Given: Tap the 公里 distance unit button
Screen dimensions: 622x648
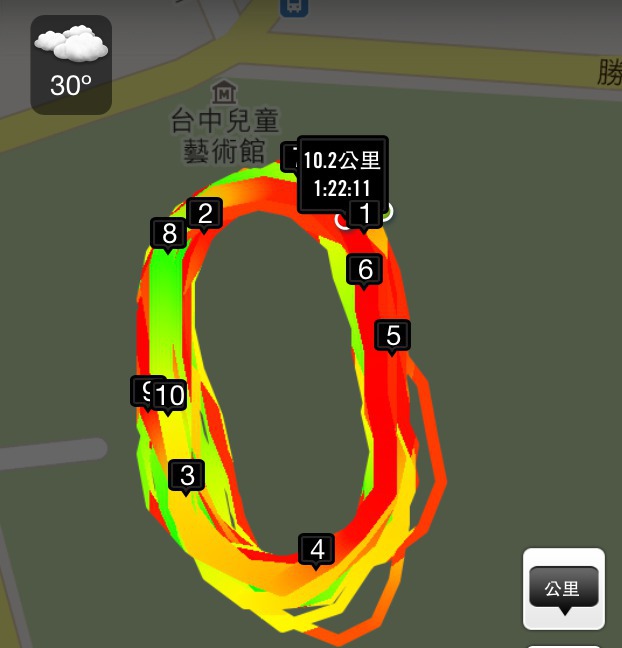Looking at the screenshot, I should coord(564,589).
